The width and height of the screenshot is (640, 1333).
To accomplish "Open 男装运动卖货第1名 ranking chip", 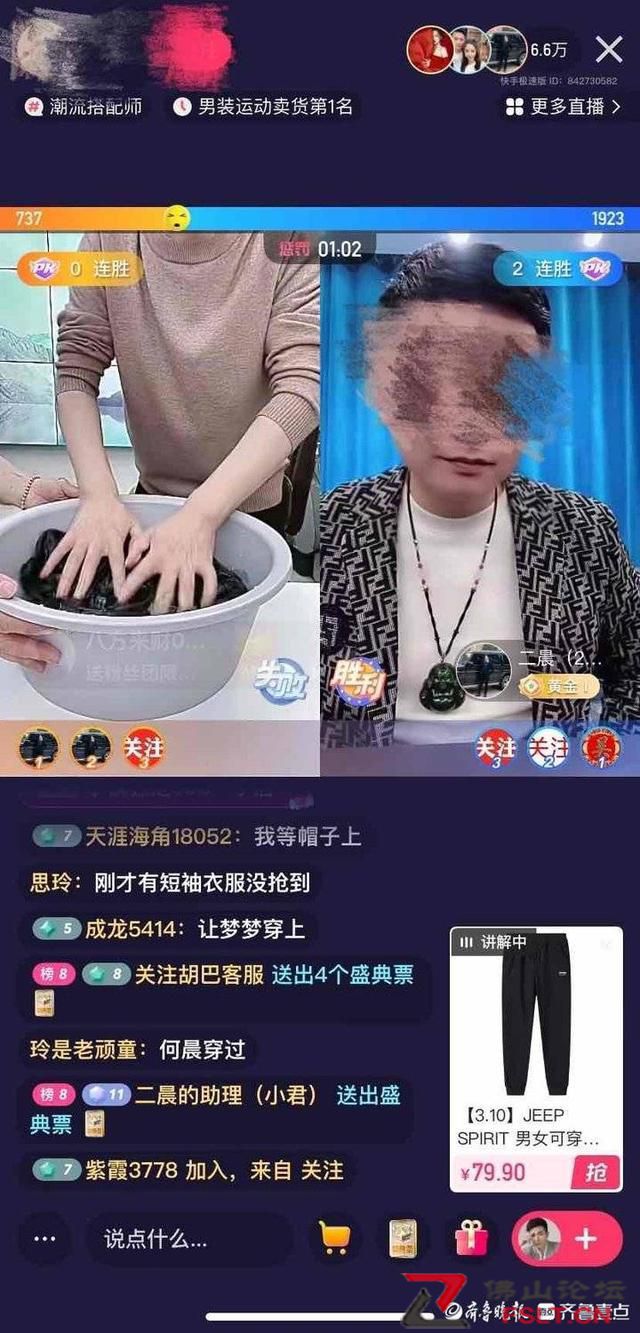I will tap(264, 106).
